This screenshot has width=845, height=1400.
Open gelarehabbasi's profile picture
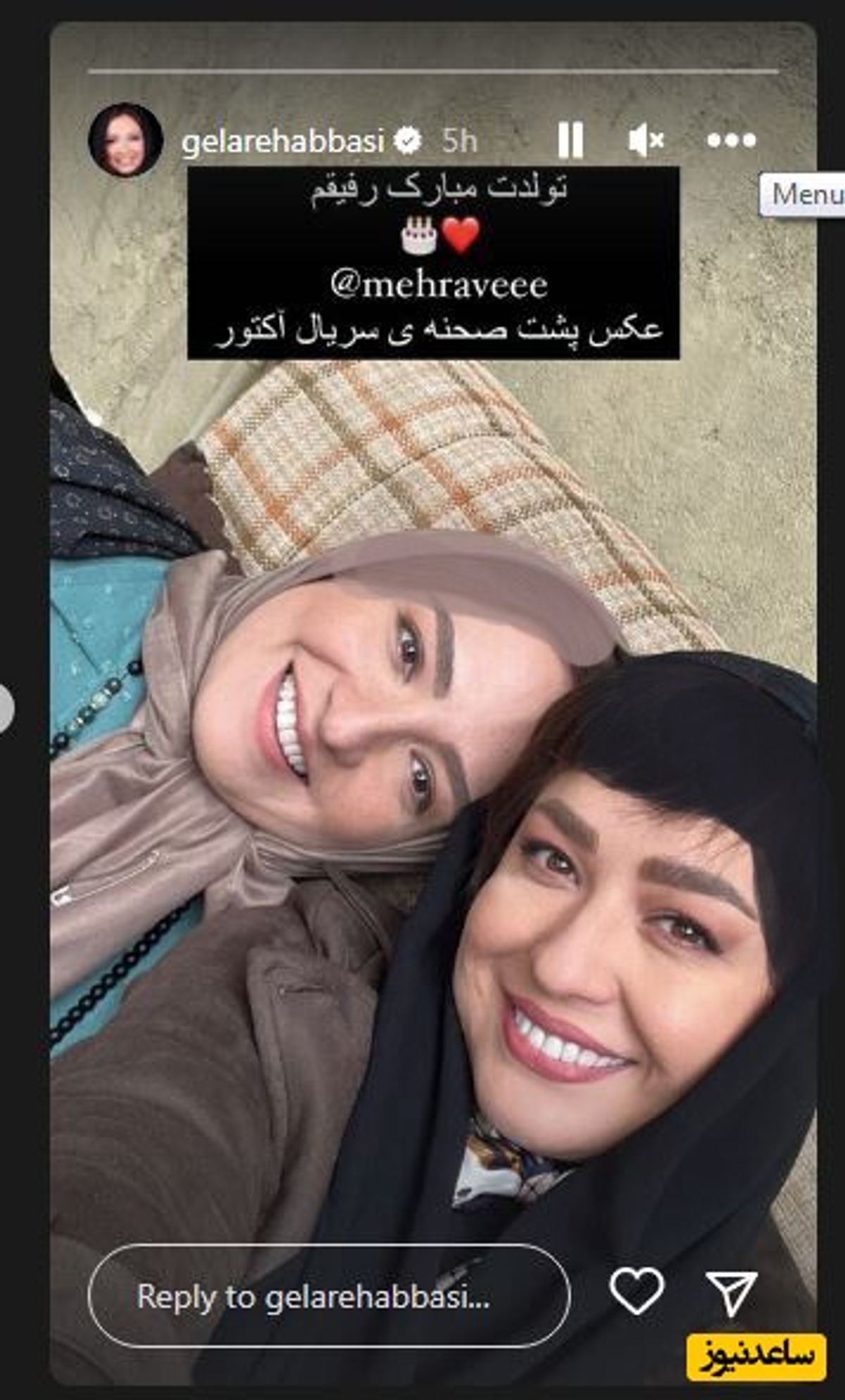tap(125, 140)
